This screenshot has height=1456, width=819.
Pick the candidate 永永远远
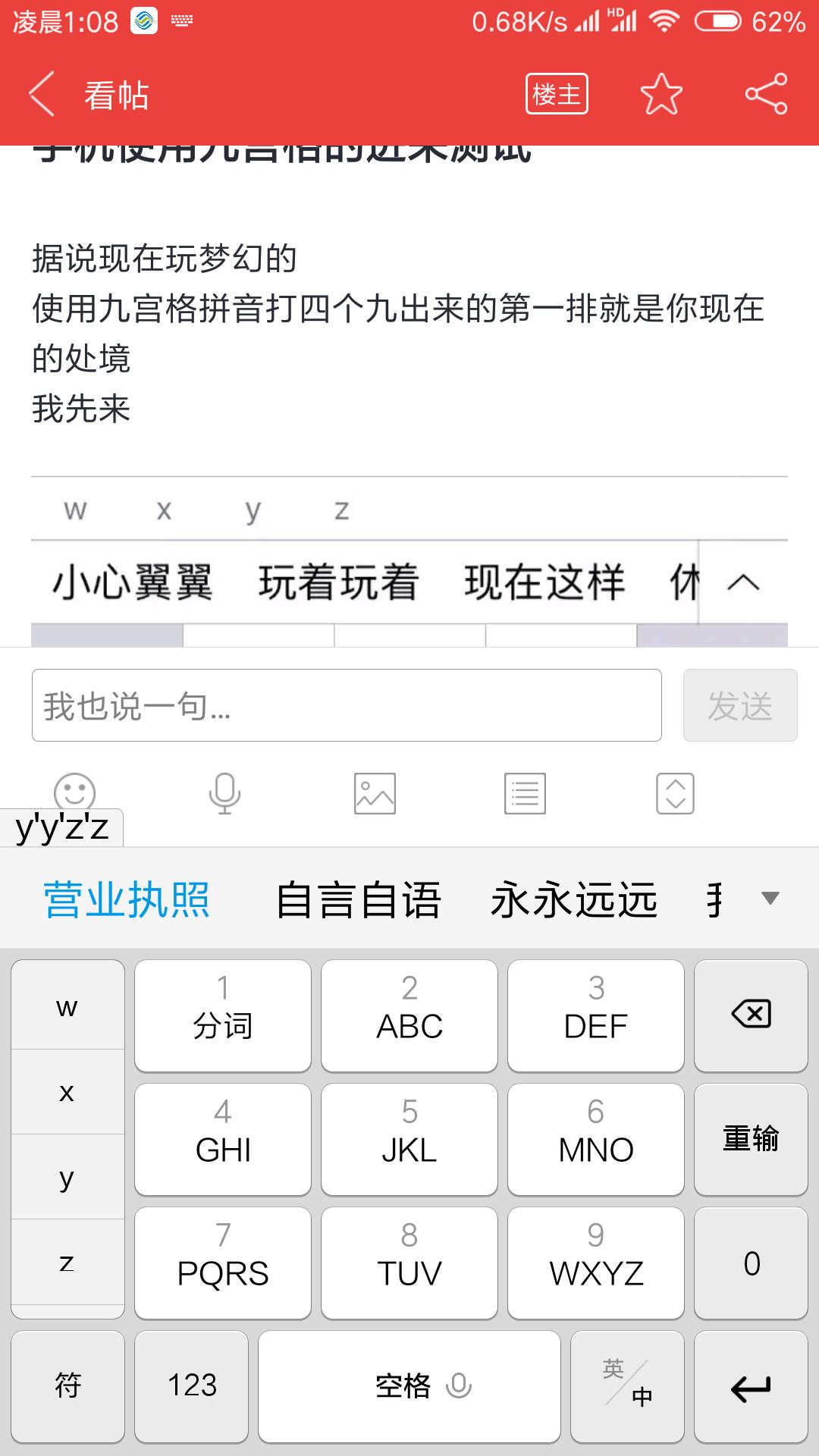(x=573, y=900)
